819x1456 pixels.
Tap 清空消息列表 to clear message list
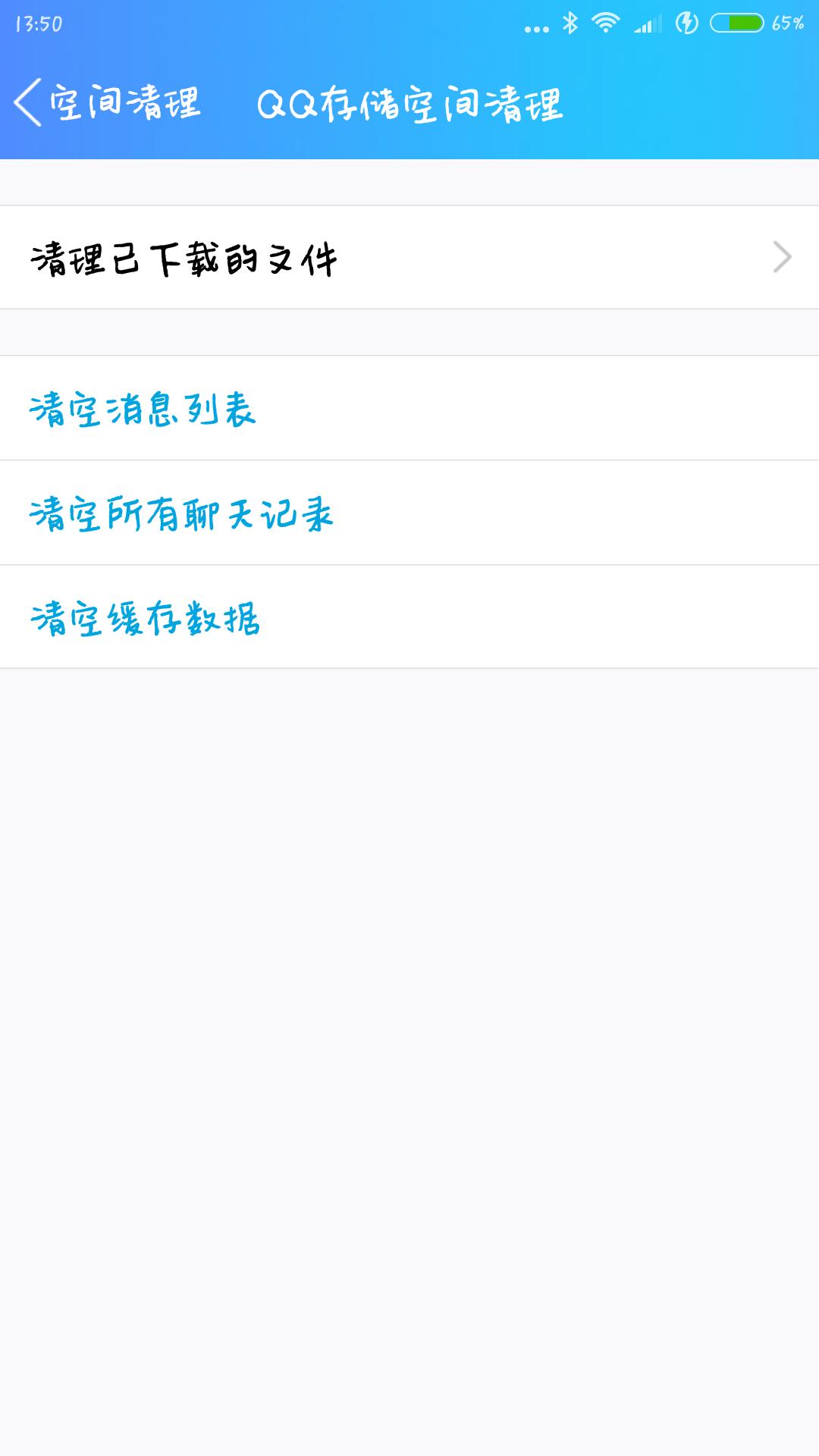(x=144, y=411)
